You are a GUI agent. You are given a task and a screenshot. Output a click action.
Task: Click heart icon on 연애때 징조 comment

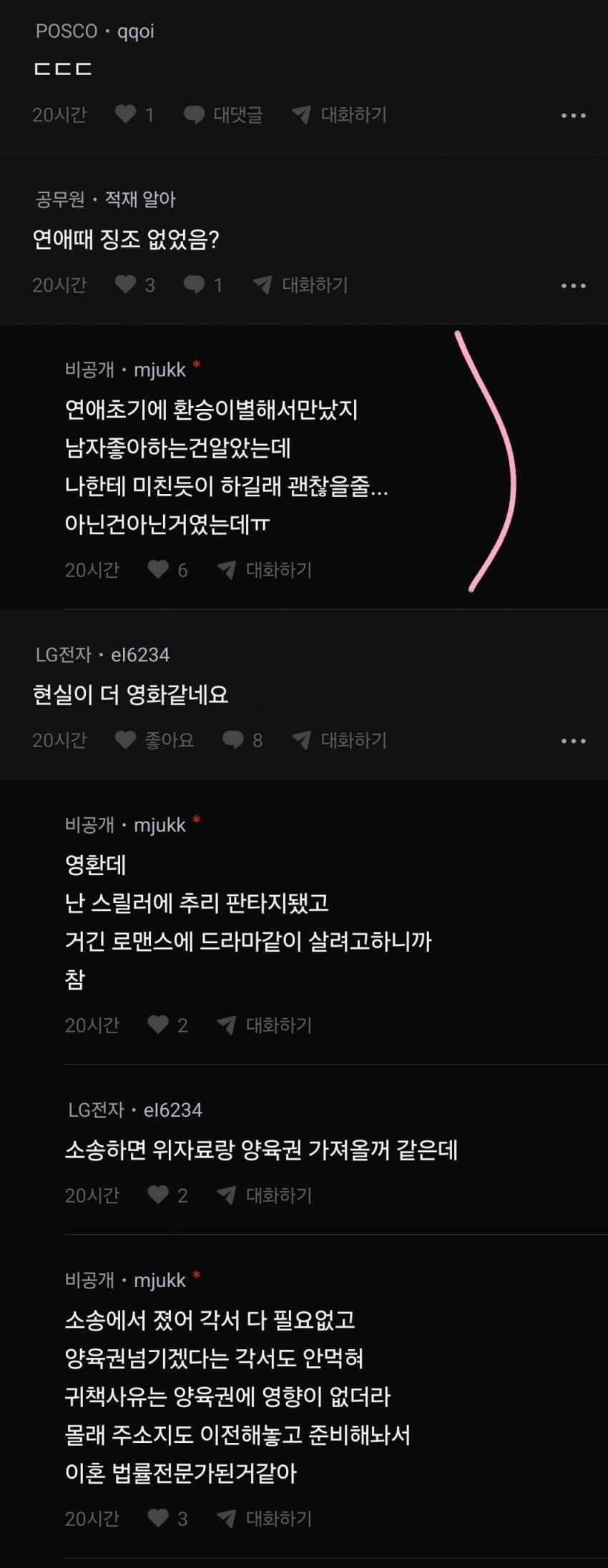[125, 285]
